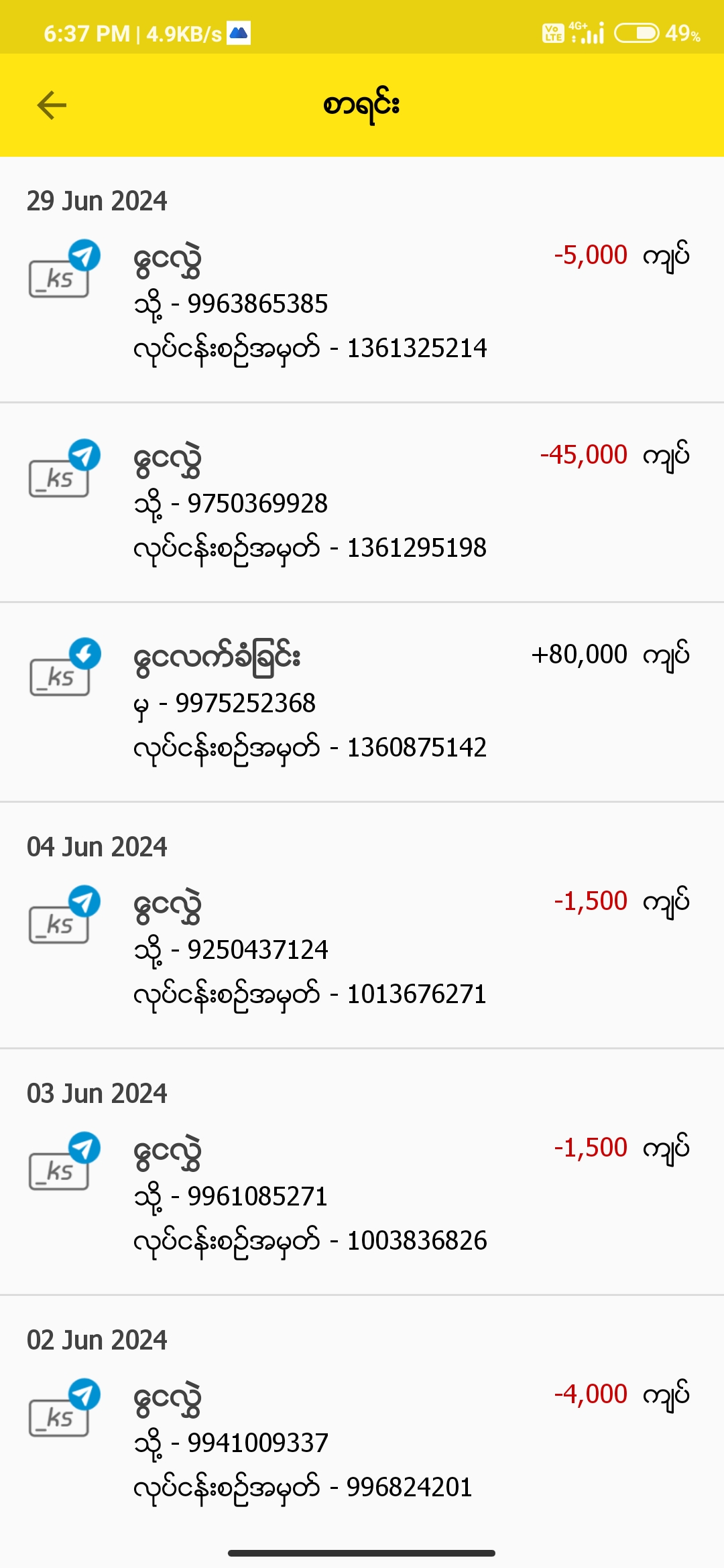Open the -5,000 transfer to 9963865385

coord(362,303)
